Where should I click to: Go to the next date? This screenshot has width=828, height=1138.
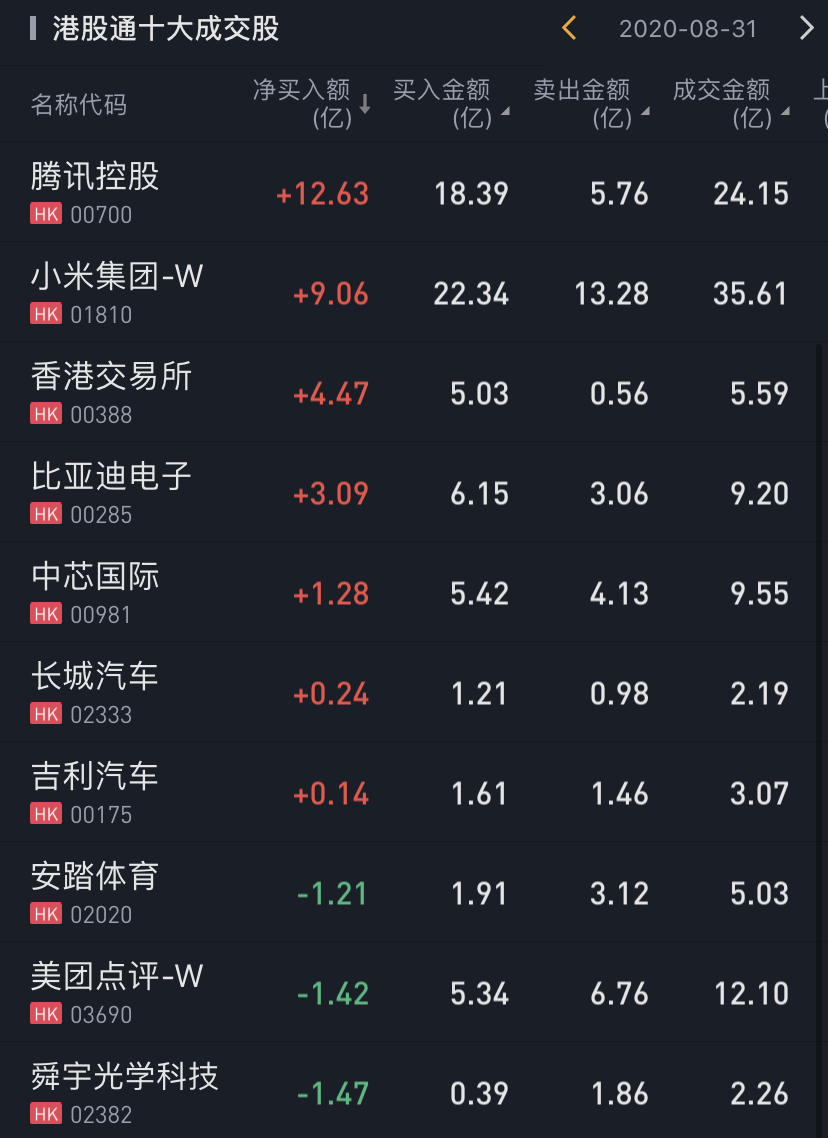click(806, 29)
